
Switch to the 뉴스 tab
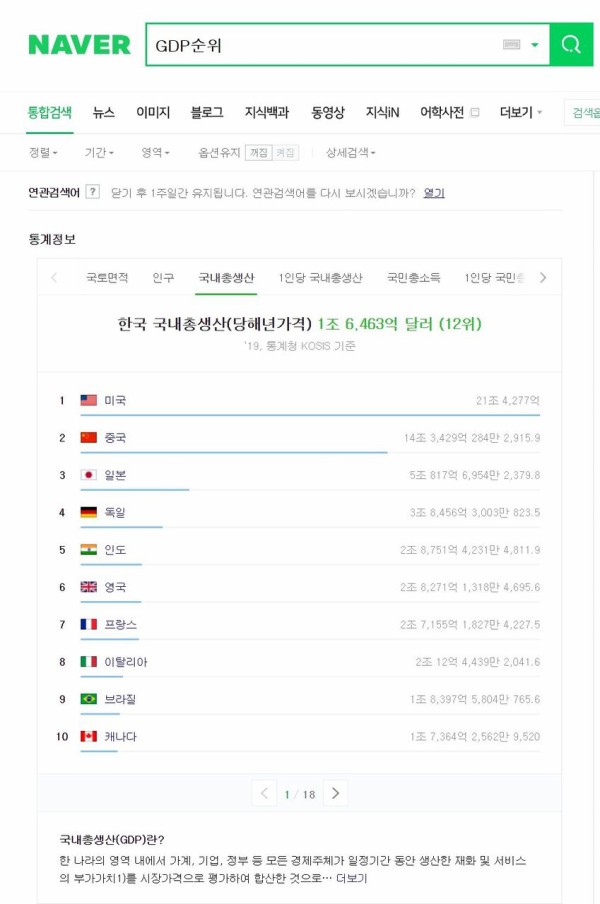(104, 112)
